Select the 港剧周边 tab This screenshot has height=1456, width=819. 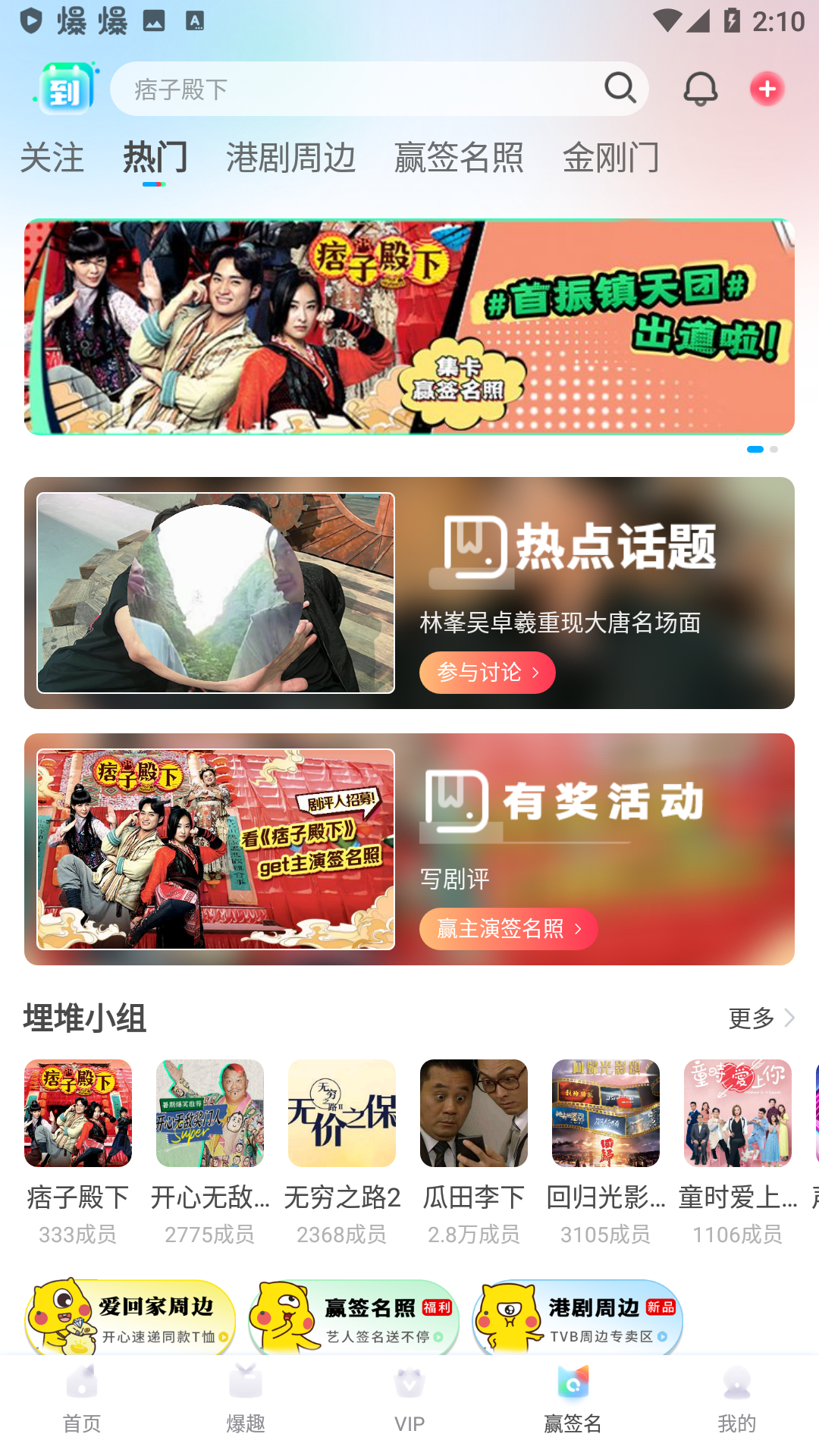tap(290, 158)
